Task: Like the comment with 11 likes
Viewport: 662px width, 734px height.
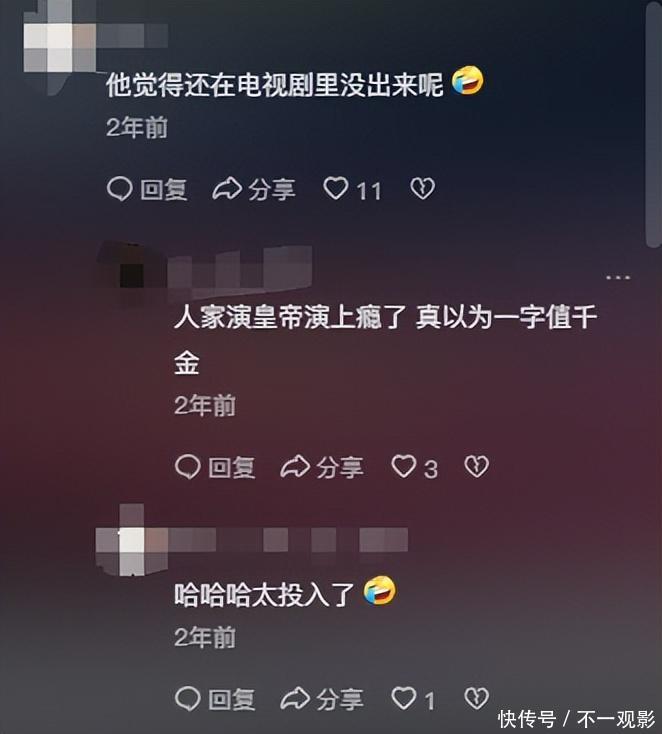Action: (x=336, y=189)
